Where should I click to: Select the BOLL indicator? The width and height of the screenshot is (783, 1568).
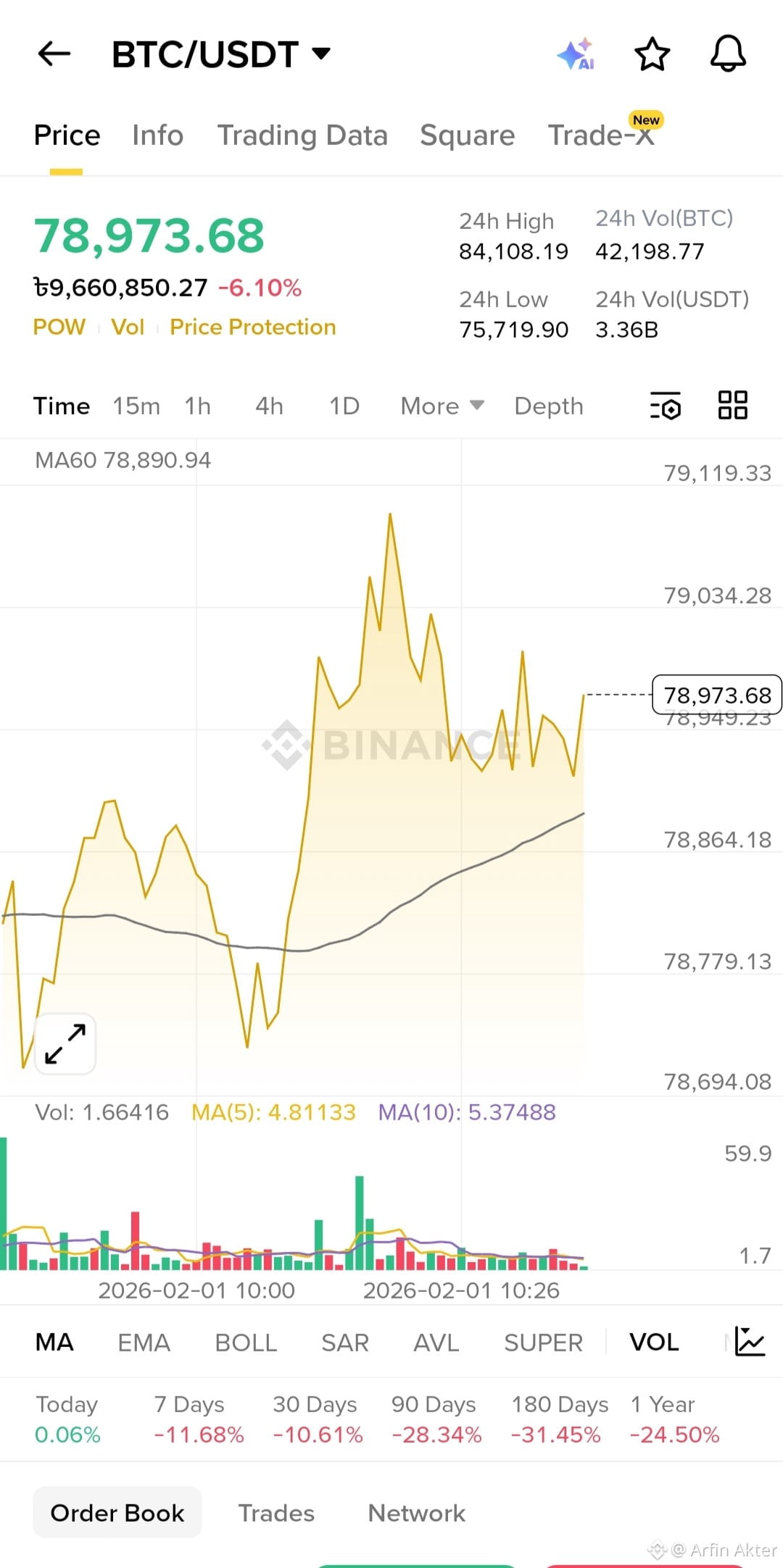[246, 1343]
